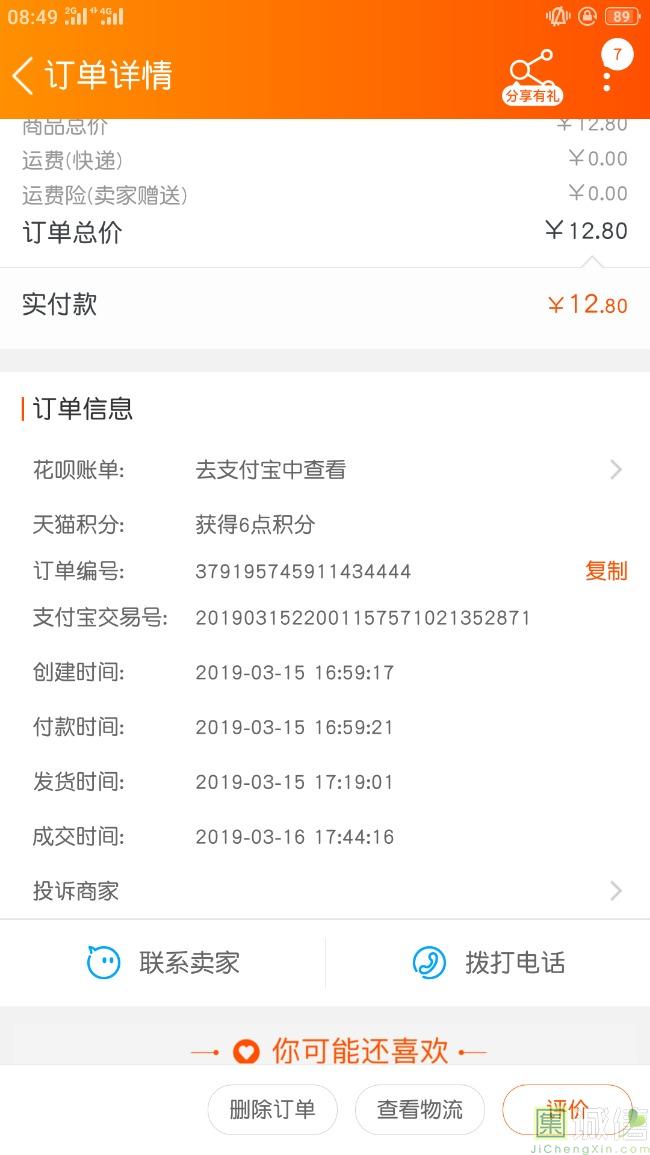Tap 拨打电话 to call the seller

[x=488, y=962]
